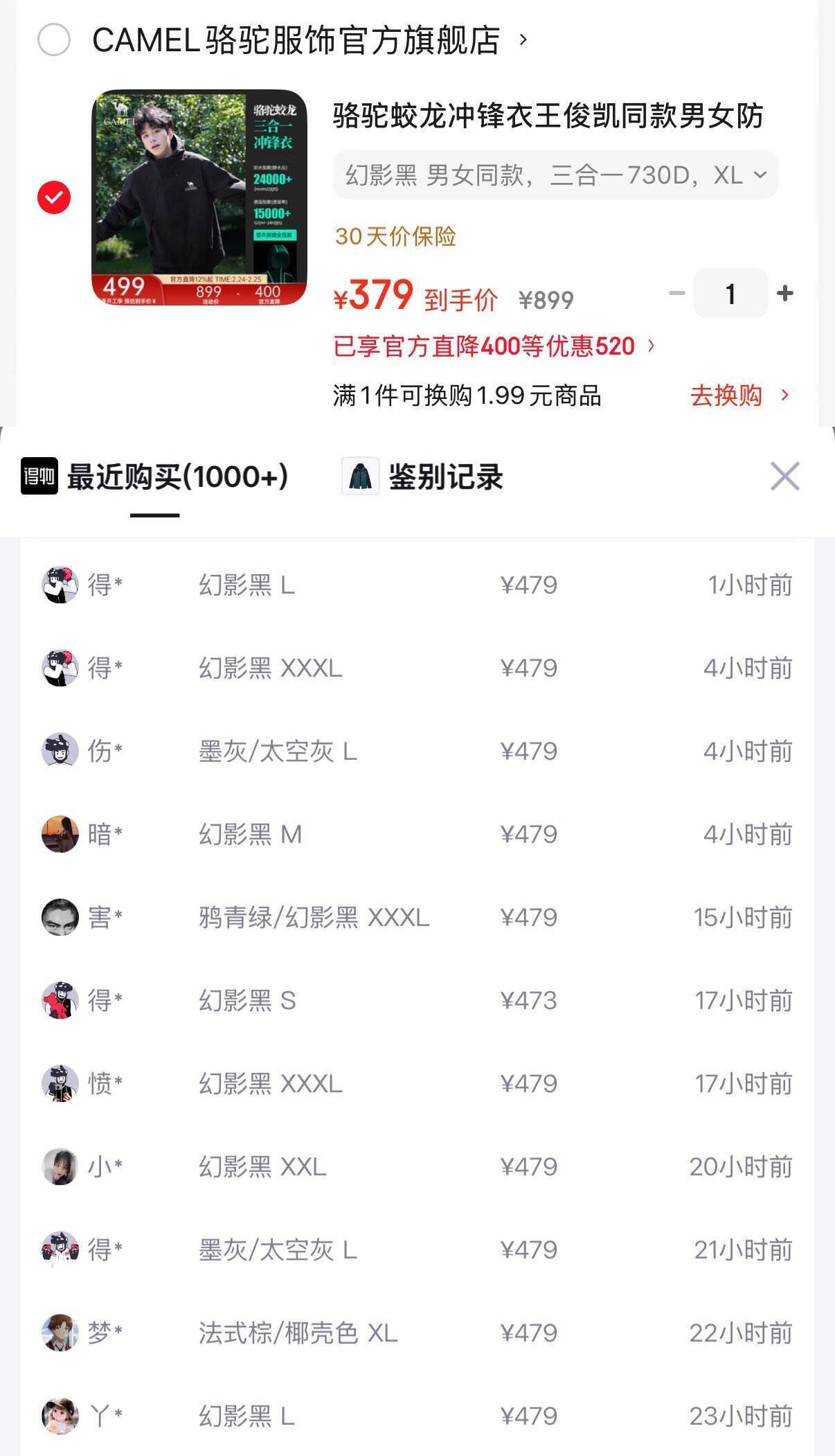Open the CAMEL骆驼服饰官方旗舰店 store page
The width and height of the screenshot is (835, 1456).
tap(296, 40)
